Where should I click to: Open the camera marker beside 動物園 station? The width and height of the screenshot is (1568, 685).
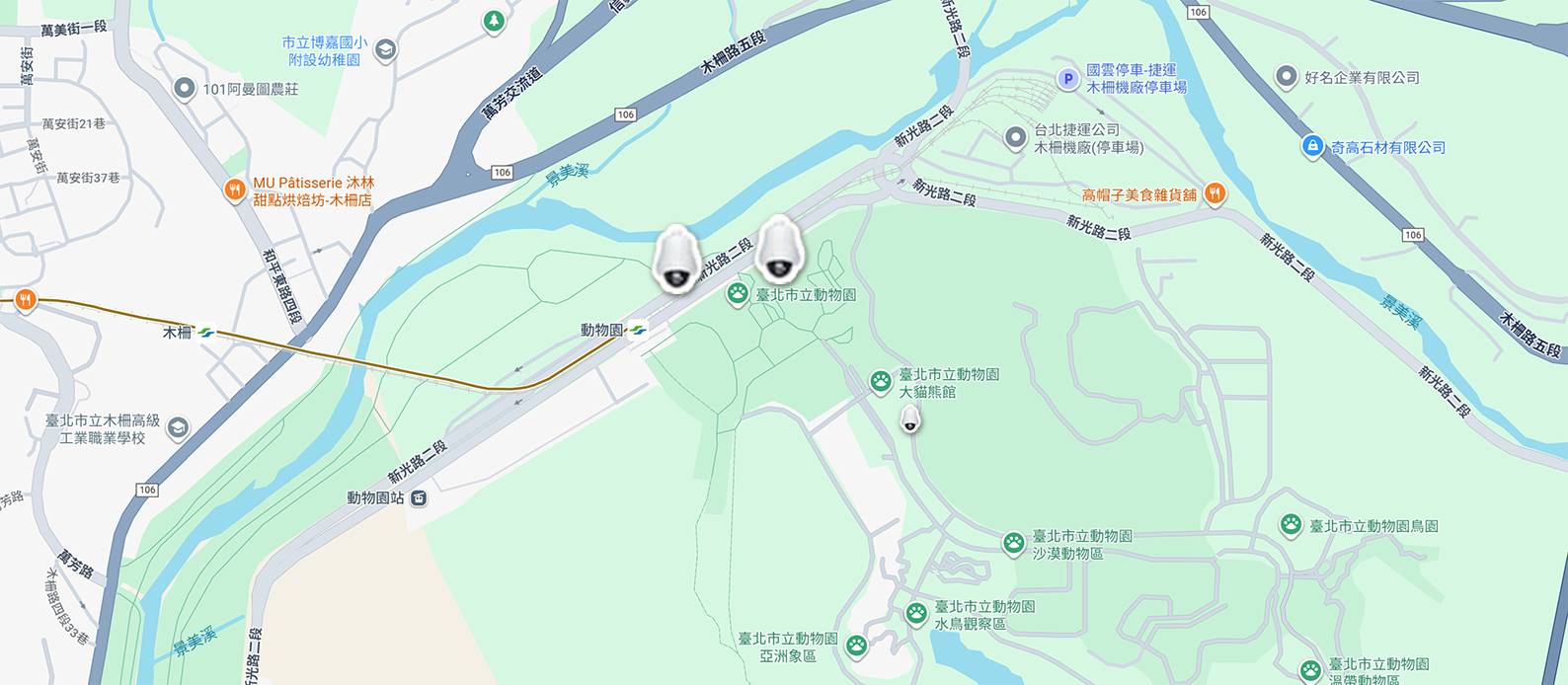point(676,260)
